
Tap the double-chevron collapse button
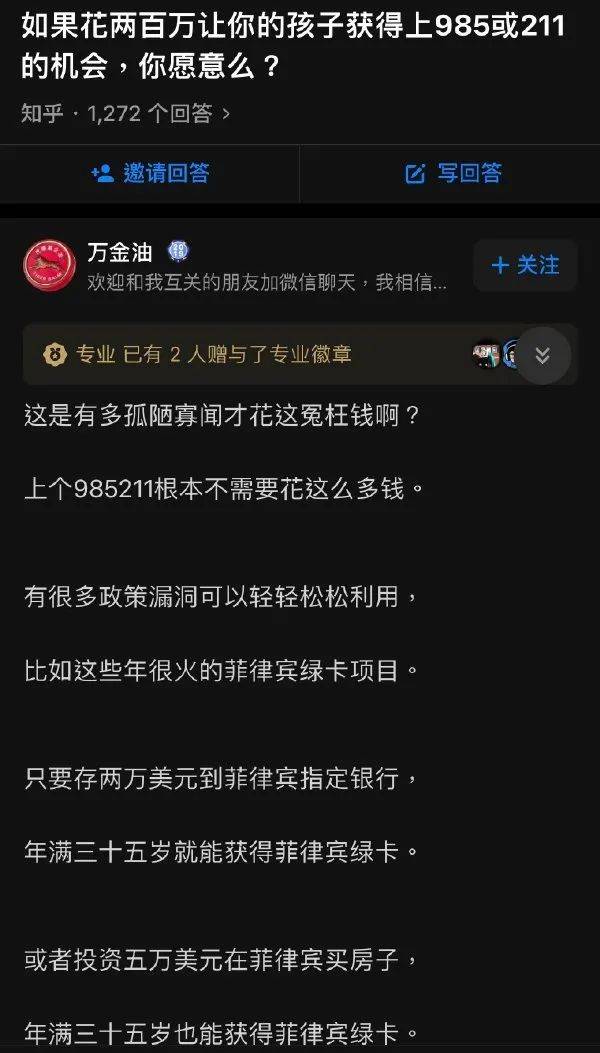pos(542,355)
